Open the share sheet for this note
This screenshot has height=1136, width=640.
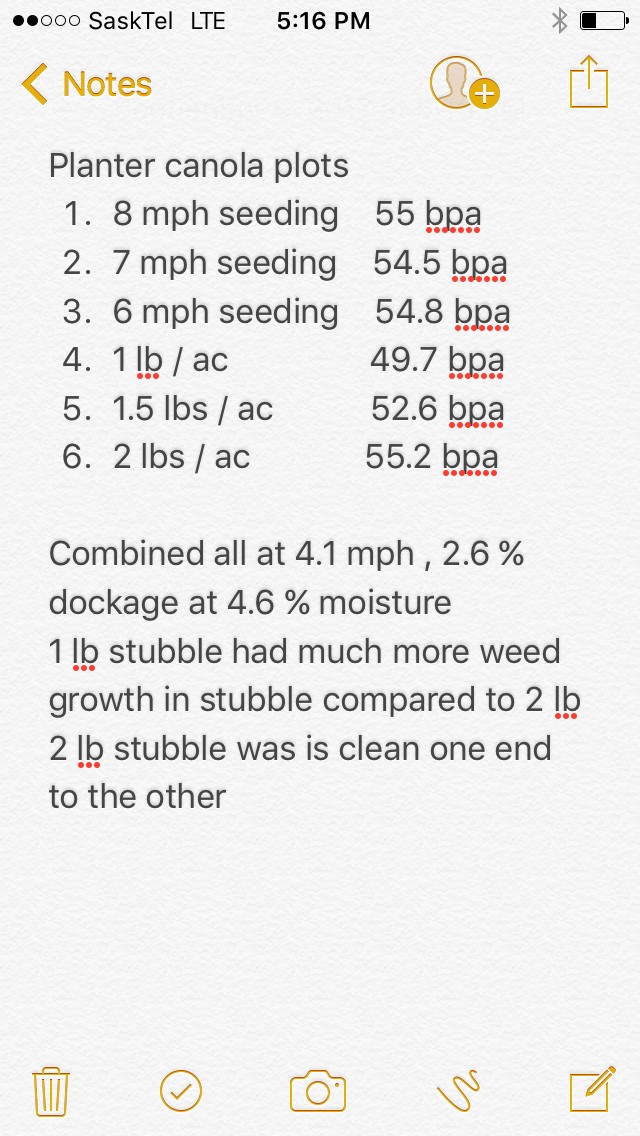(589, 82)
